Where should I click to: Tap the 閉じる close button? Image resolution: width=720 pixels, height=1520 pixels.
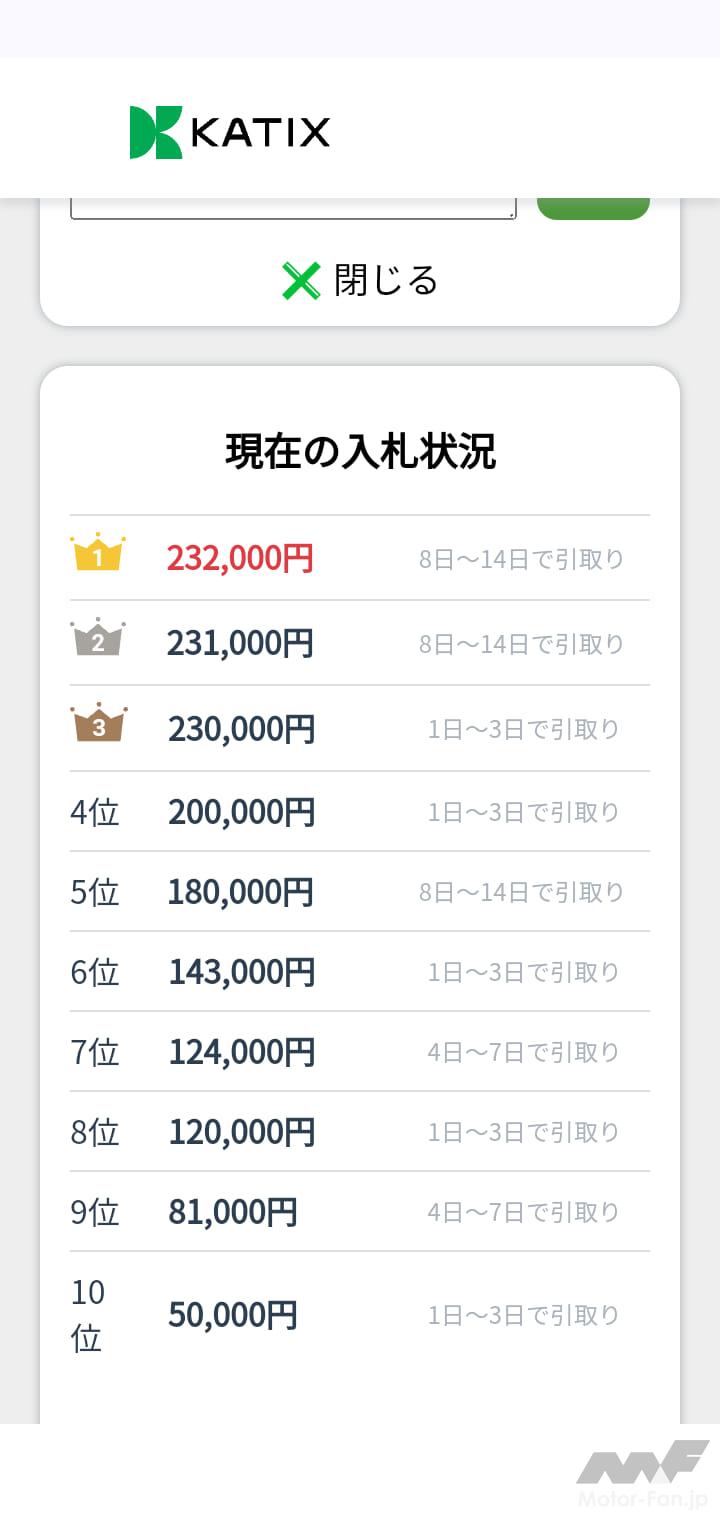click(360, 280)
